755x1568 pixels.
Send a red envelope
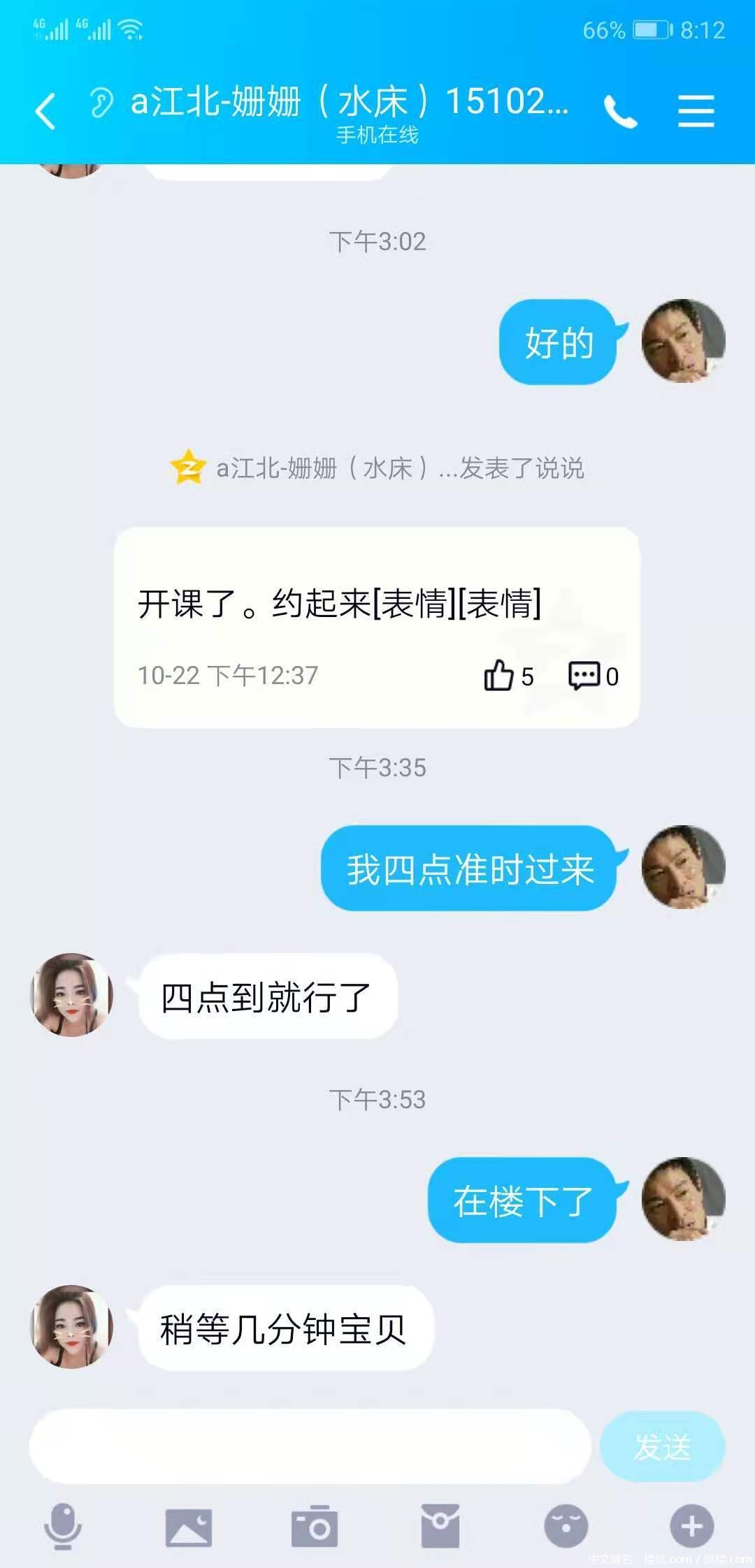click(440, 1527)
